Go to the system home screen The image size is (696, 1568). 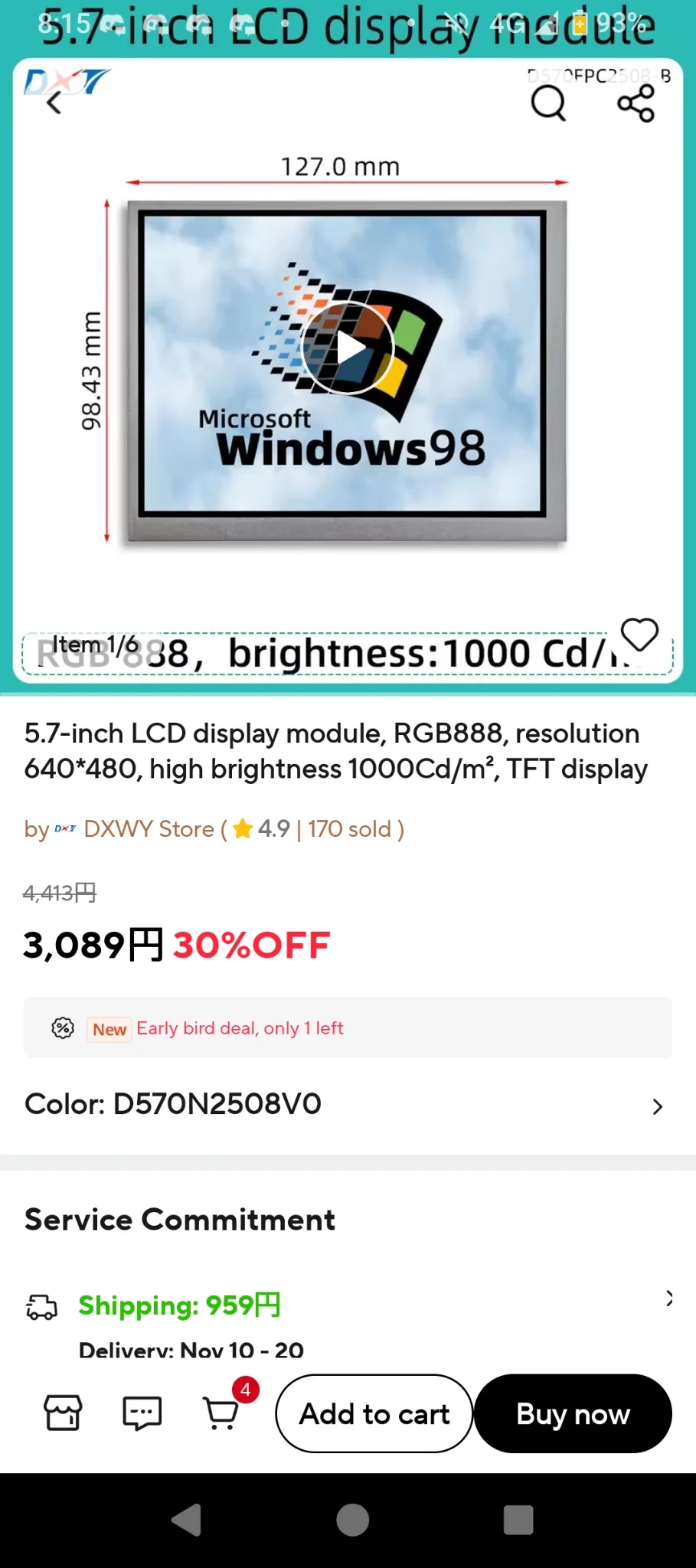click(352, 1520)
